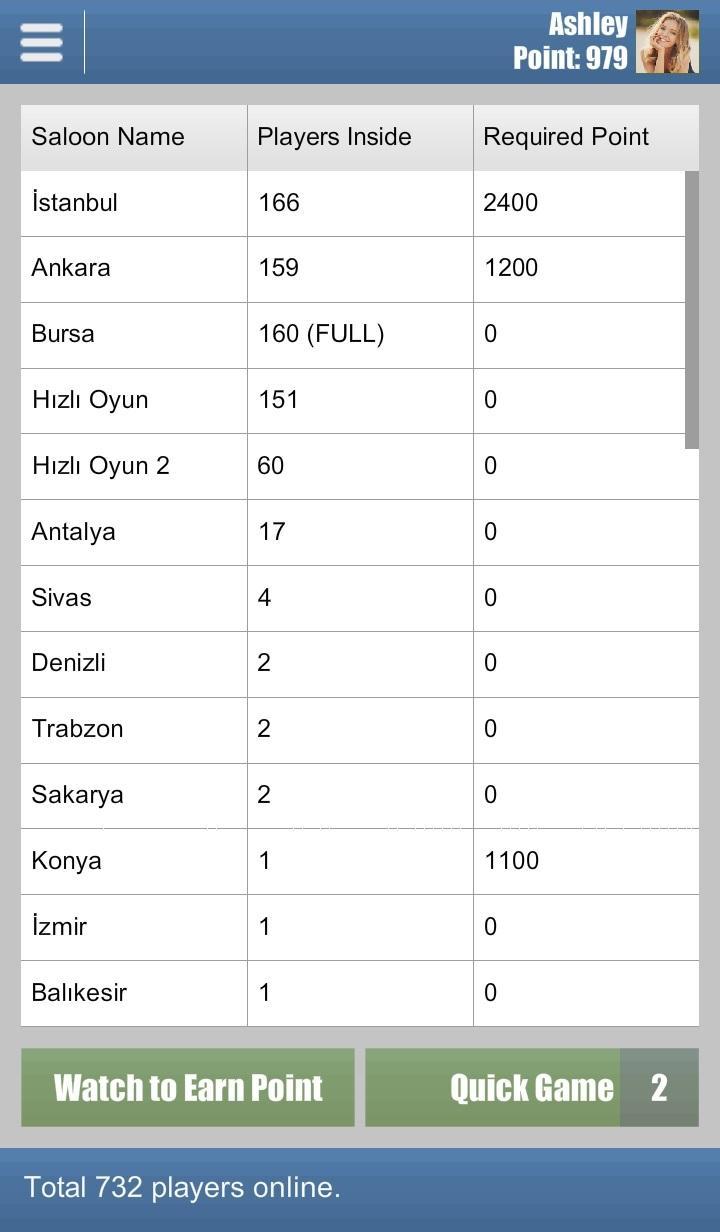Join the Ankara saloon

point(133,268)
